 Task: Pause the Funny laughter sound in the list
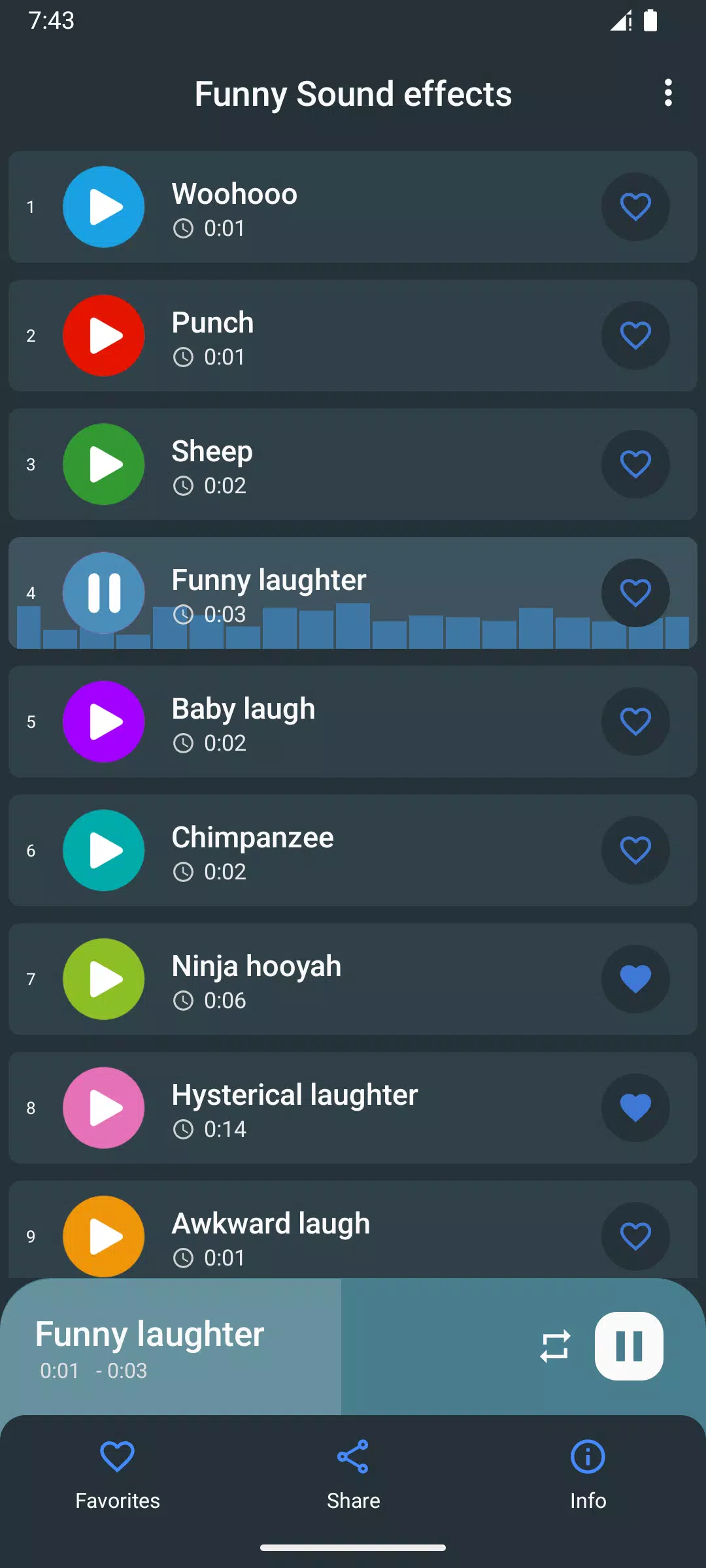click(x=105, y=593)
